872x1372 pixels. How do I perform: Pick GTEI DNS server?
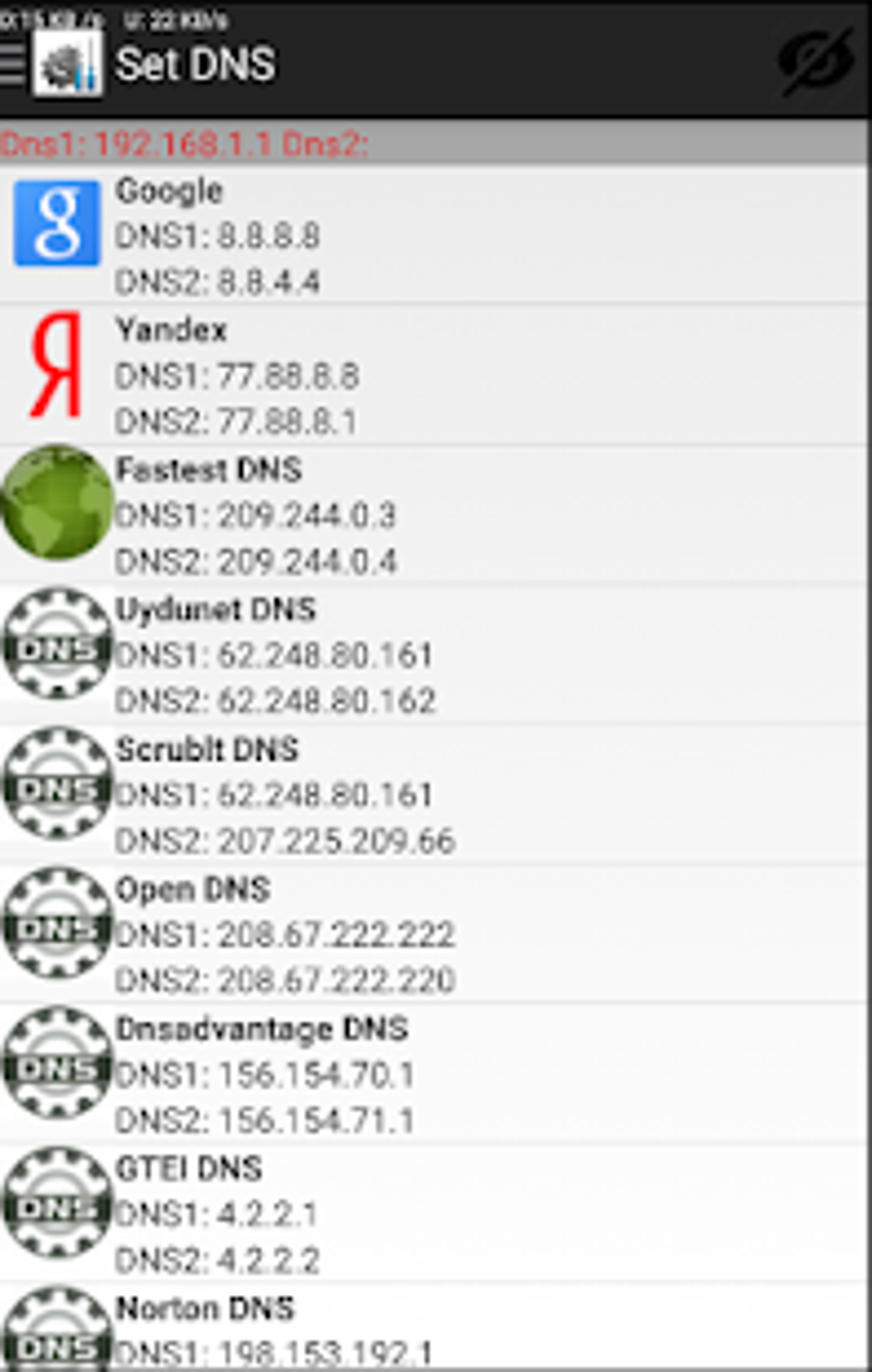(427, 1214)
